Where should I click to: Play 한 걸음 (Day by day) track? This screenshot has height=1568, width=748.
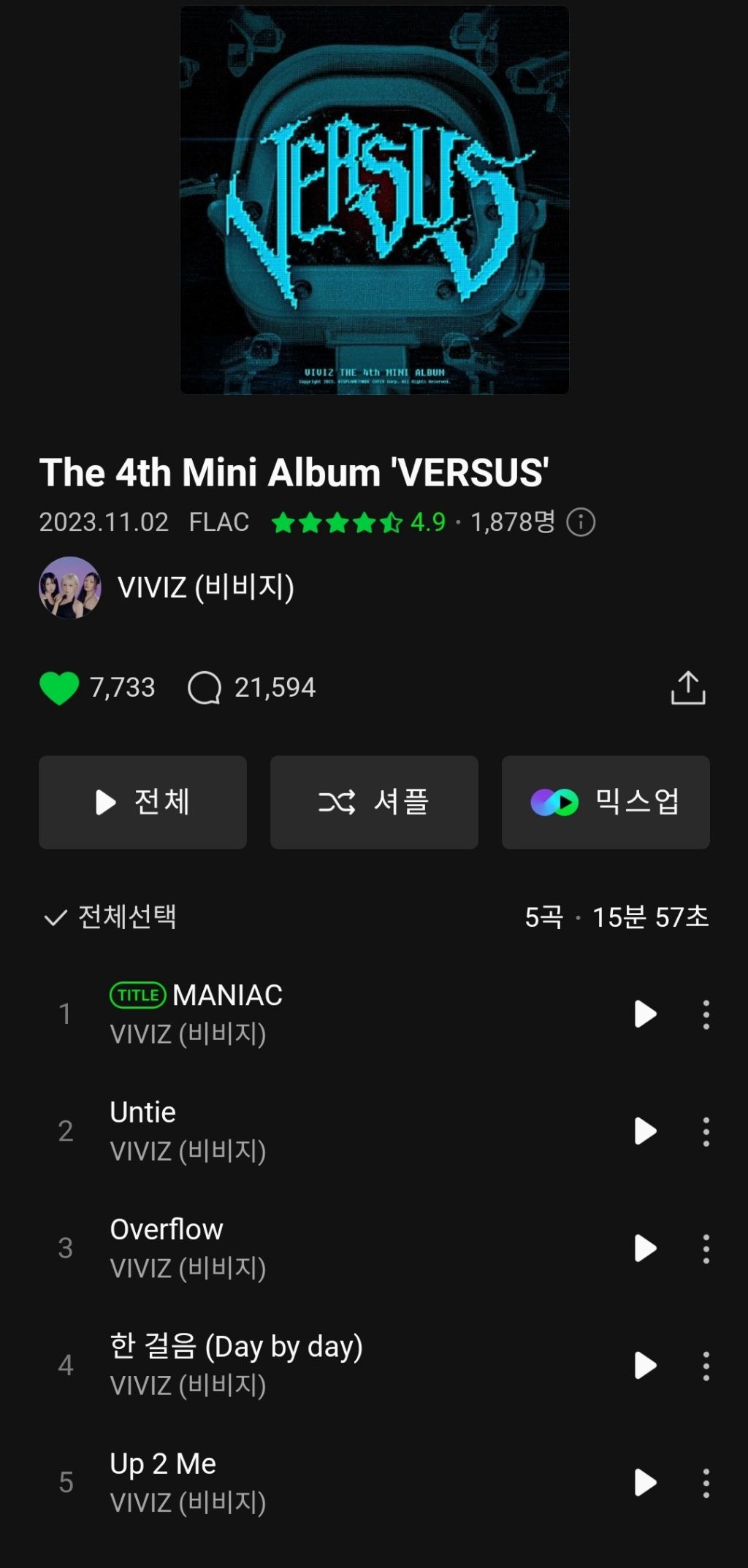(646, 1366)
